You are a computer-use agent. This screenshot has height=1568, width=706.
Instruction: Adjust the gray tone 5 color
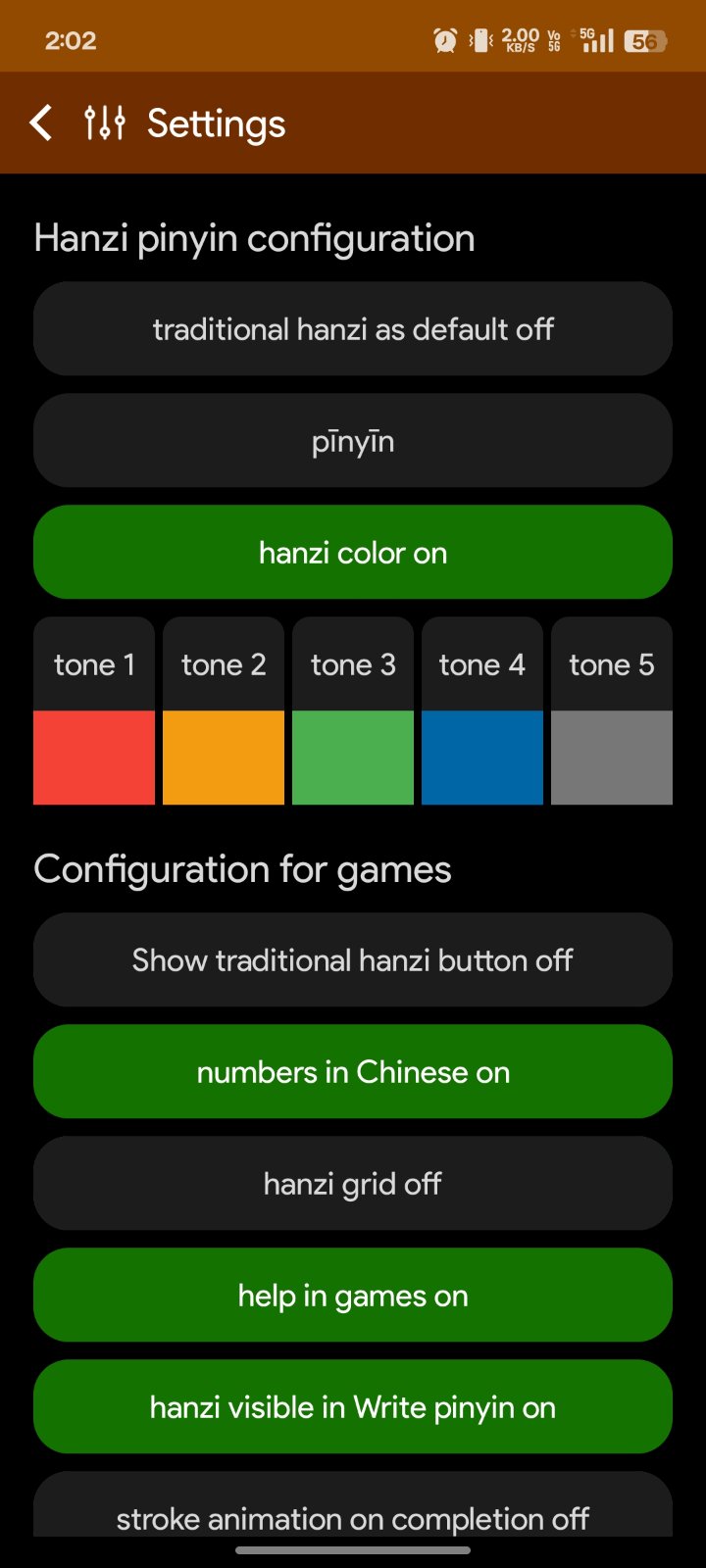click(x=612, y=757)
